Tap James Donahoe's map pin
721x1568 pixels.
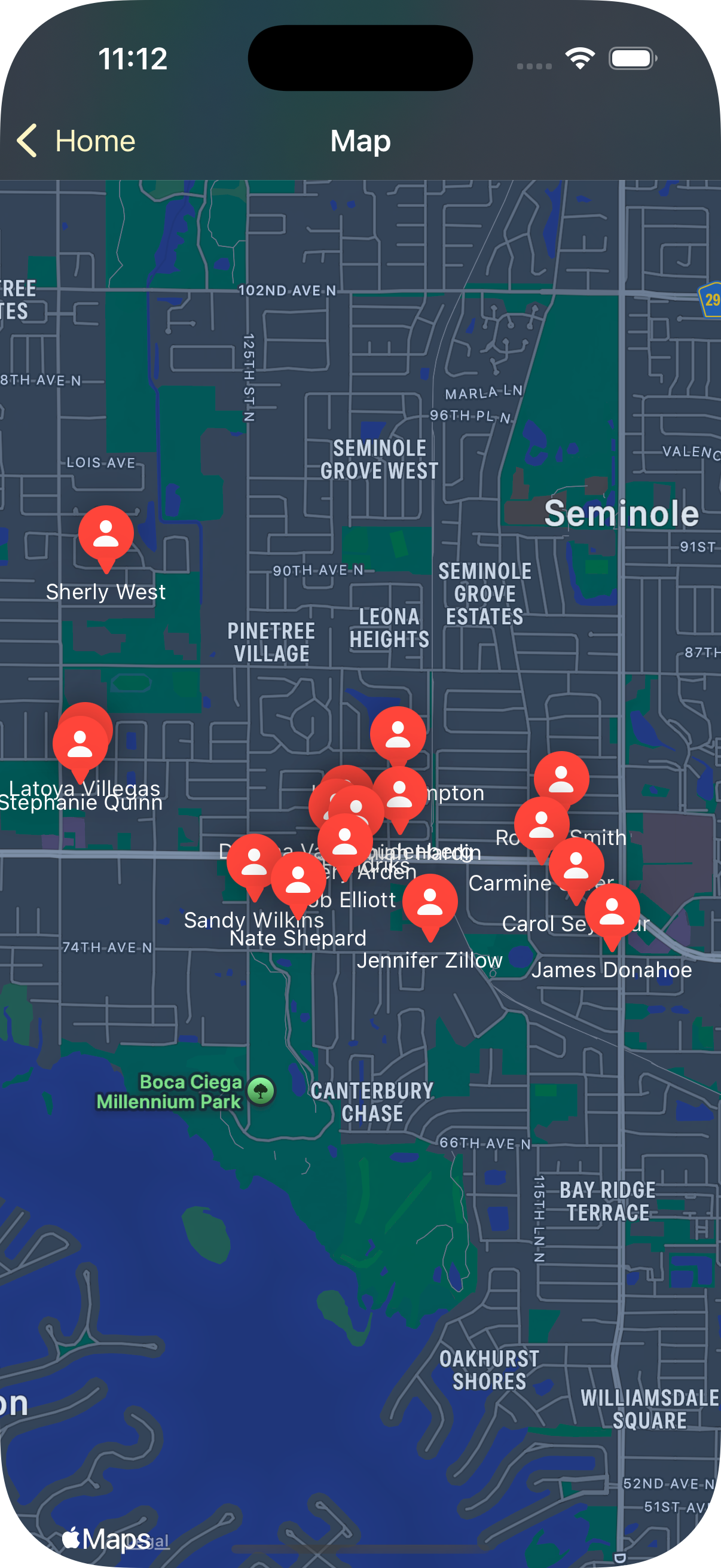pyautogui.click(x=612, y=911)
